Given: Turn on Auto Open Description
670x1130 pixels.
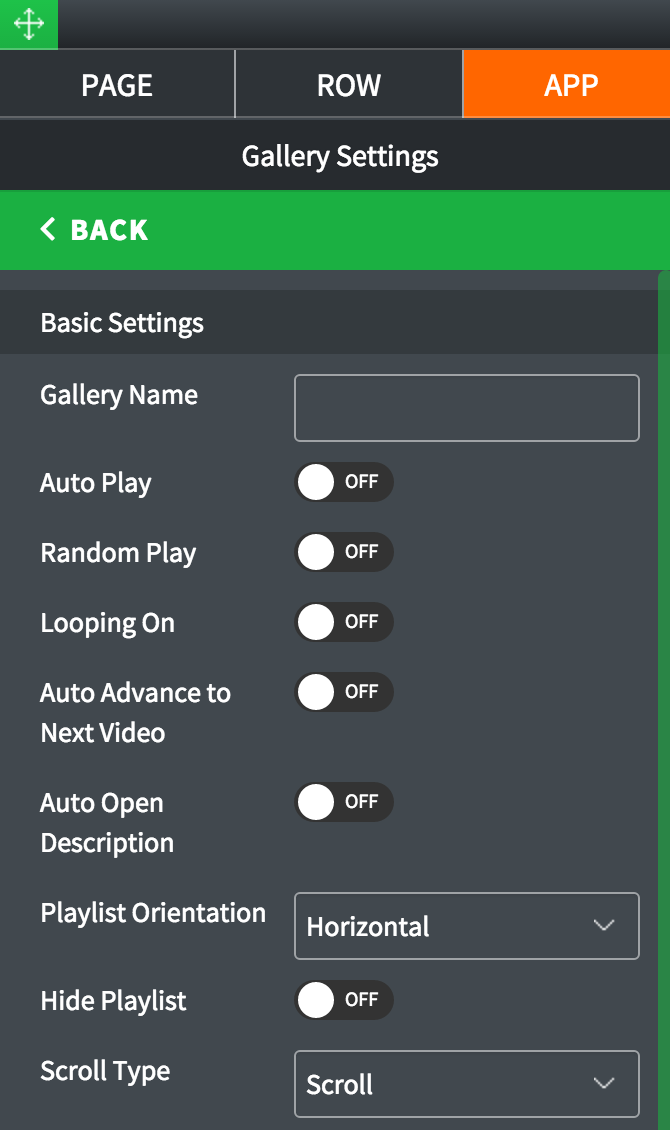Looking at the screenshot, I should (343, 802).
